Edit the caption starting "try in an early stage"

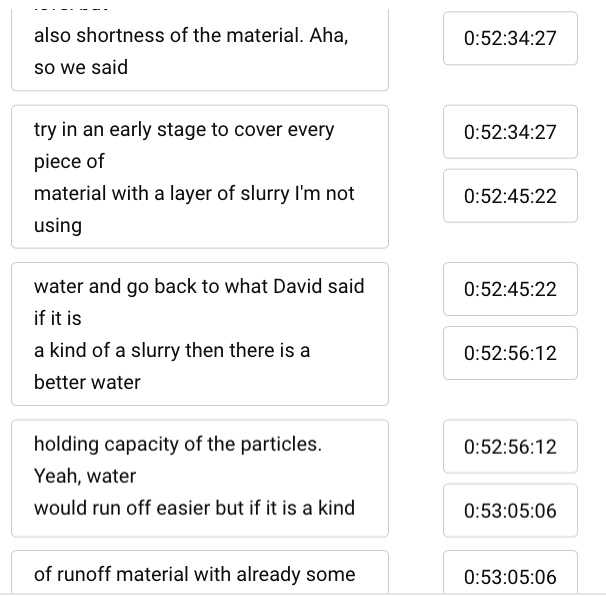click(x=199, y=177)
